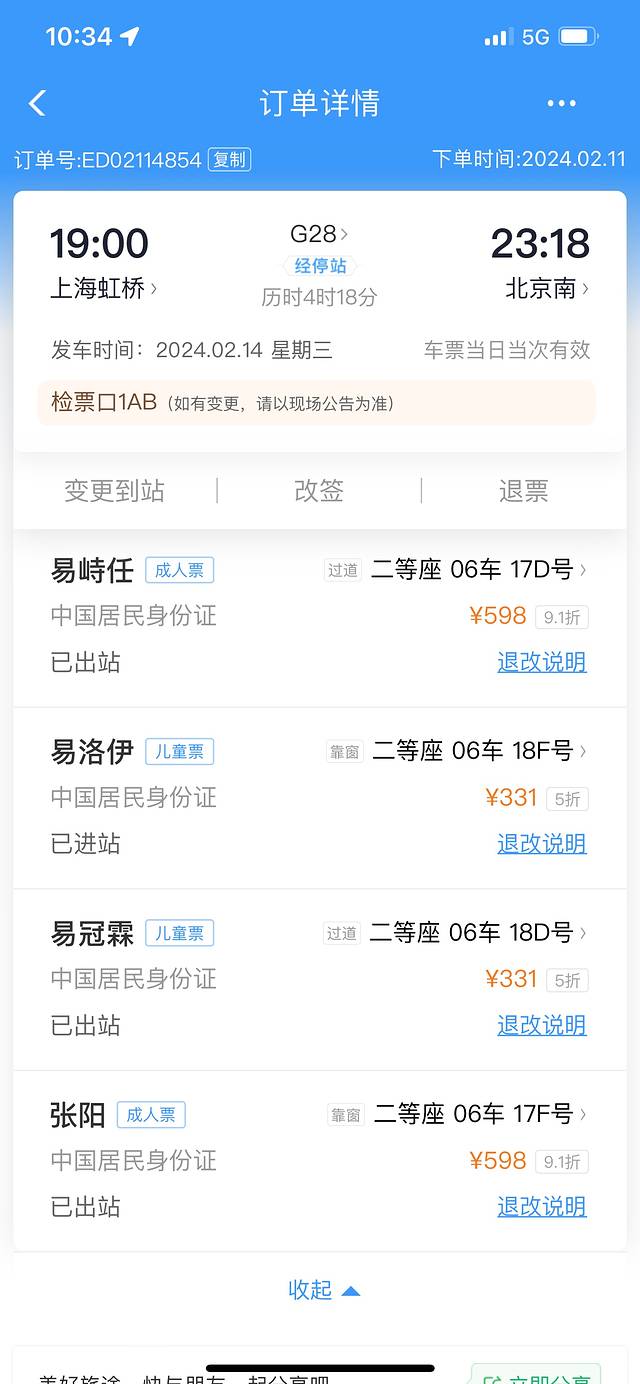Open 退改说明 for passenger 易洛伊
The height and width of the screenshot is (1384, 640).
click(541, 844)
